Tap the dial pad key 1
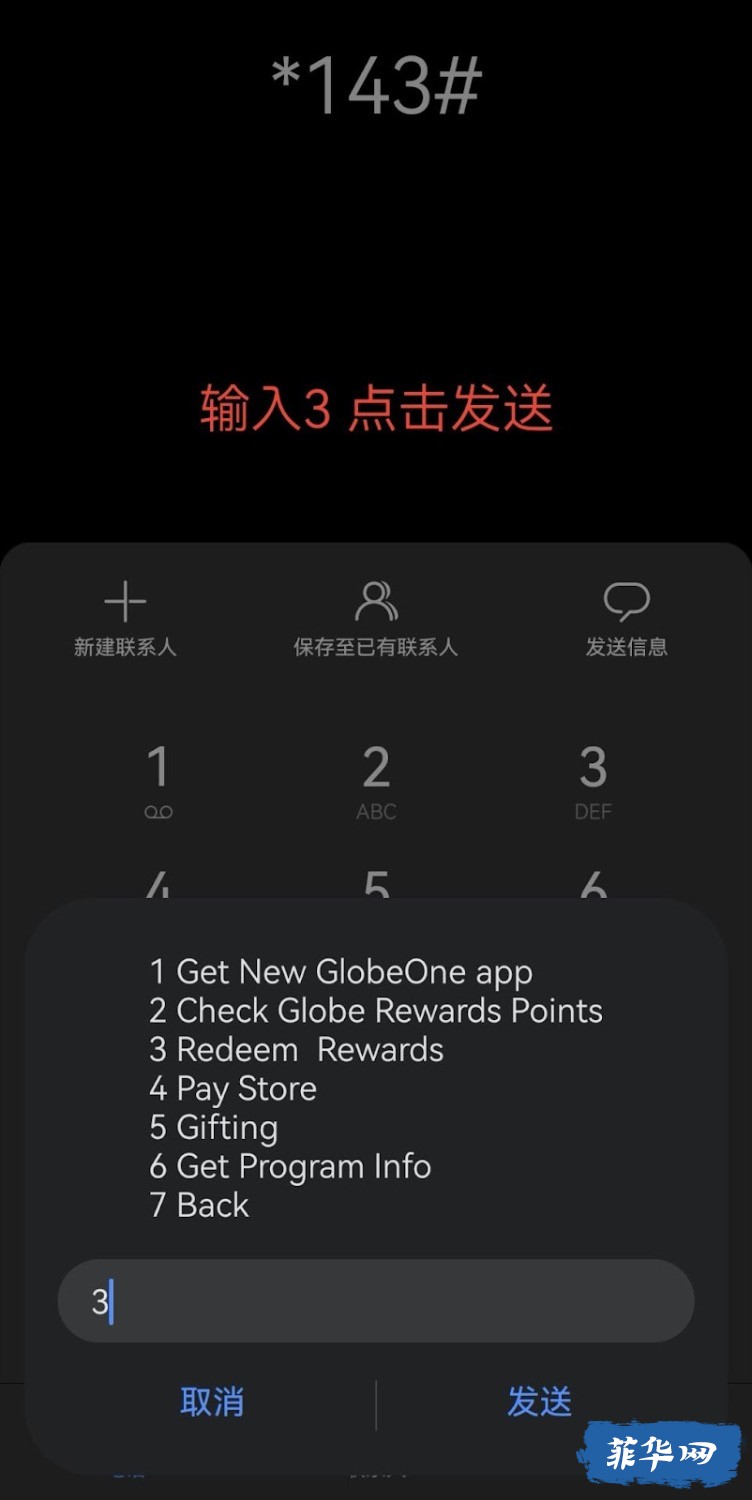752x1500 pixels. pos(158,782)
